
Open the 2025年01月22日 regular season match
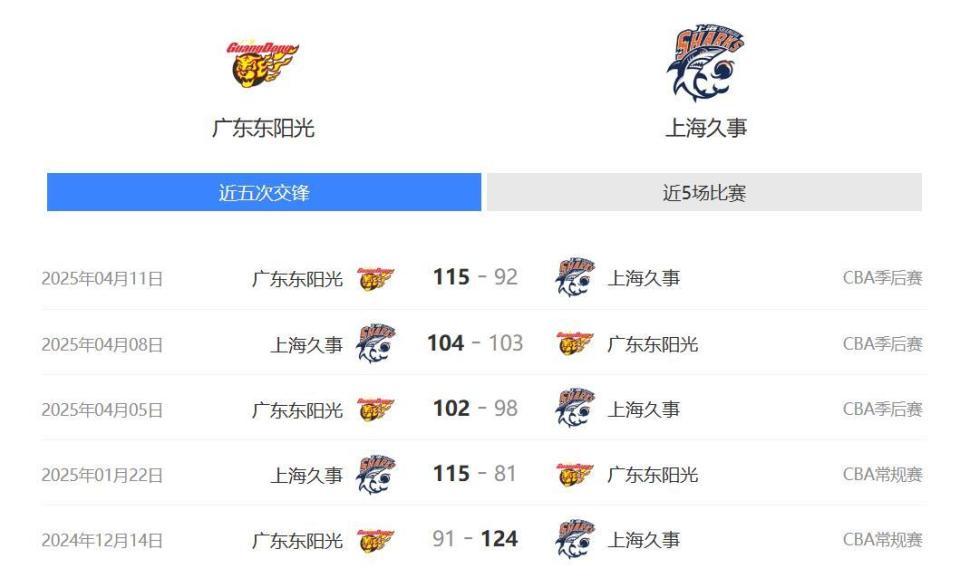(475, 474)
